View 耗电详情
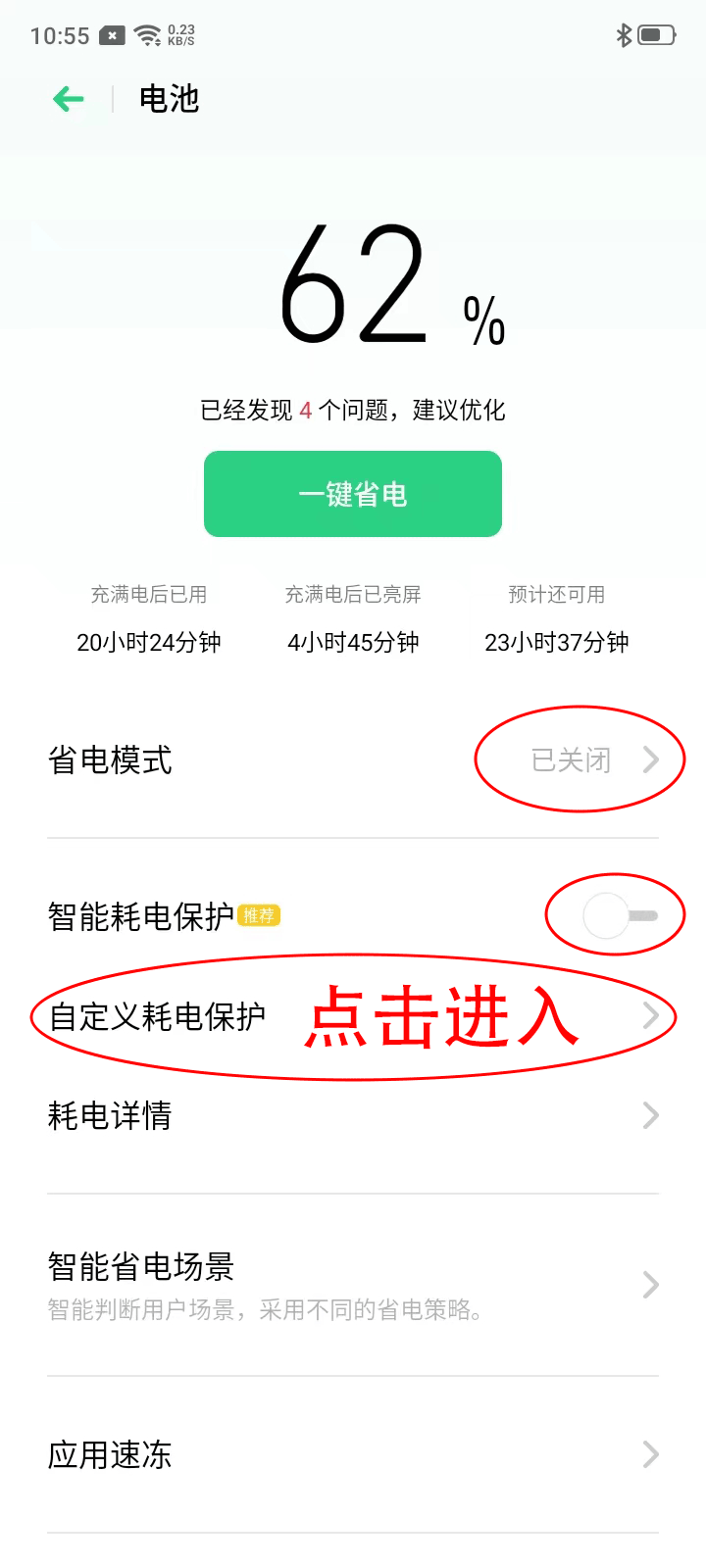Image resolution: width=706 pixels, height=1568 pixels. pos(353,1115)
